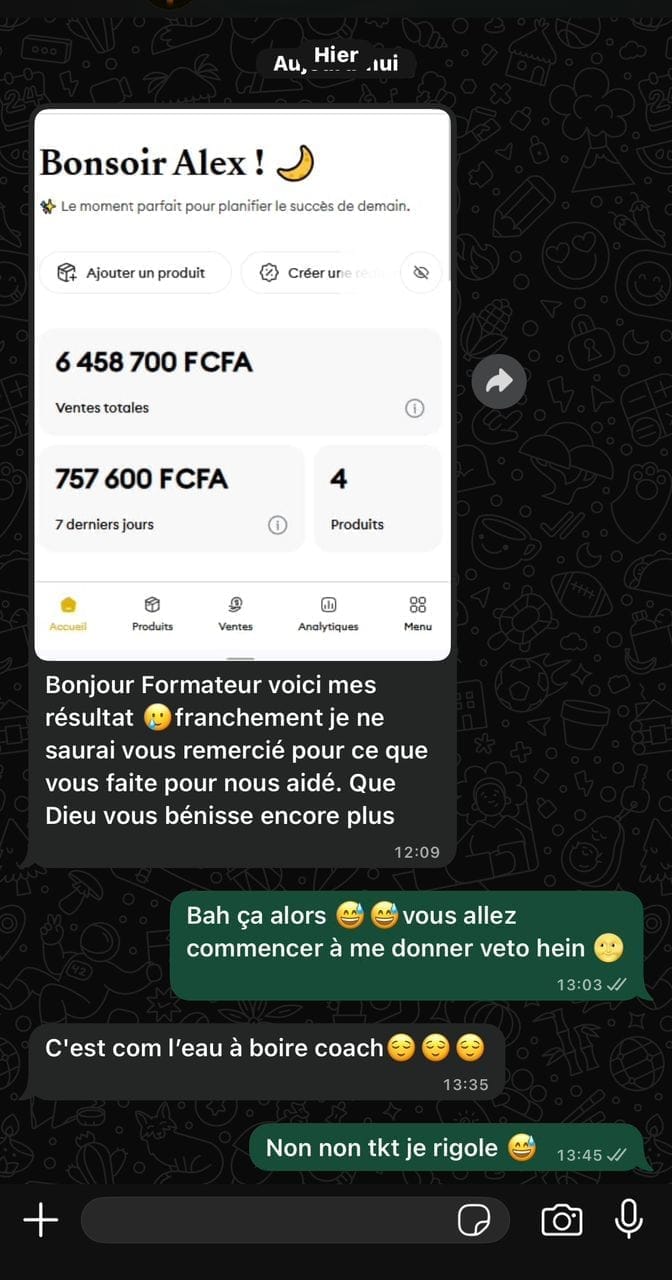This screenshot has height=1280, width=672.
Task: Open the shared sales dashboard image
Action: pos(242,385)
